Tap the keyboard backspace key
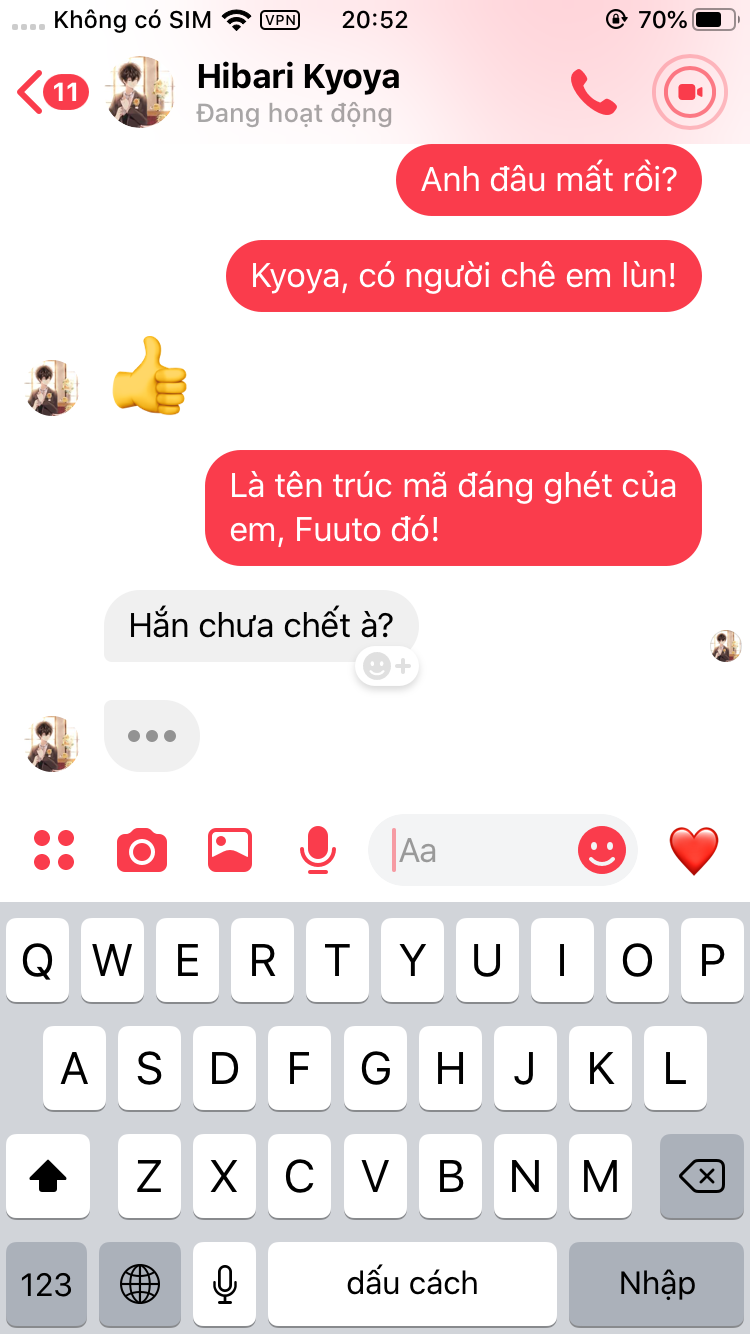This screenshot has width=750, height=1334. 702,1176
